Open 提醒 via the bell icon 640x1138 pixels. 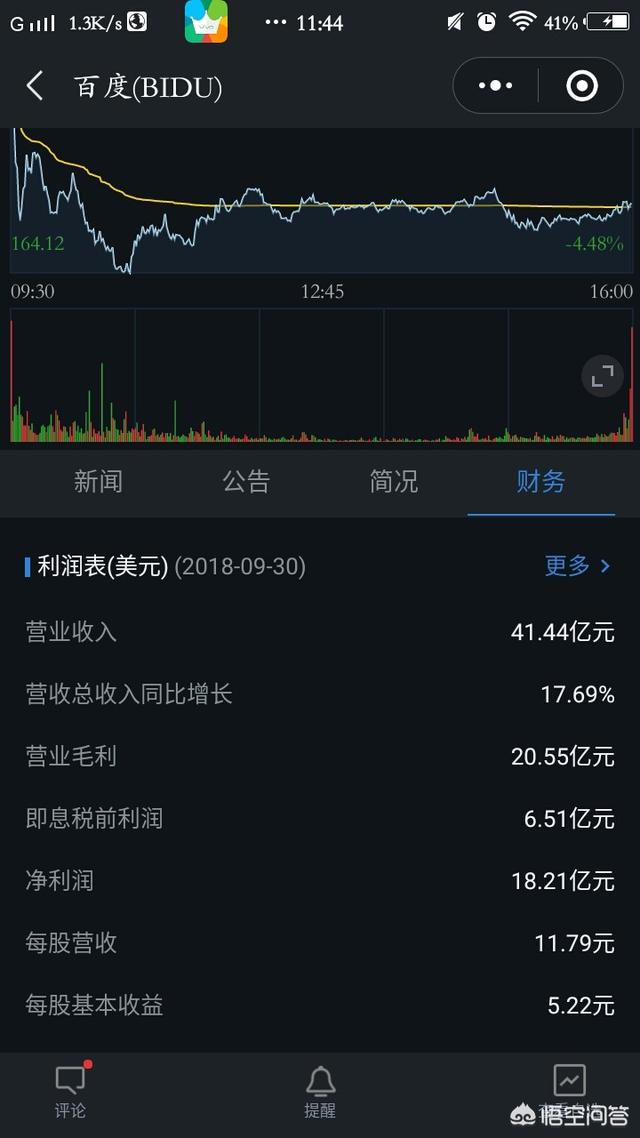(320, 1092)
